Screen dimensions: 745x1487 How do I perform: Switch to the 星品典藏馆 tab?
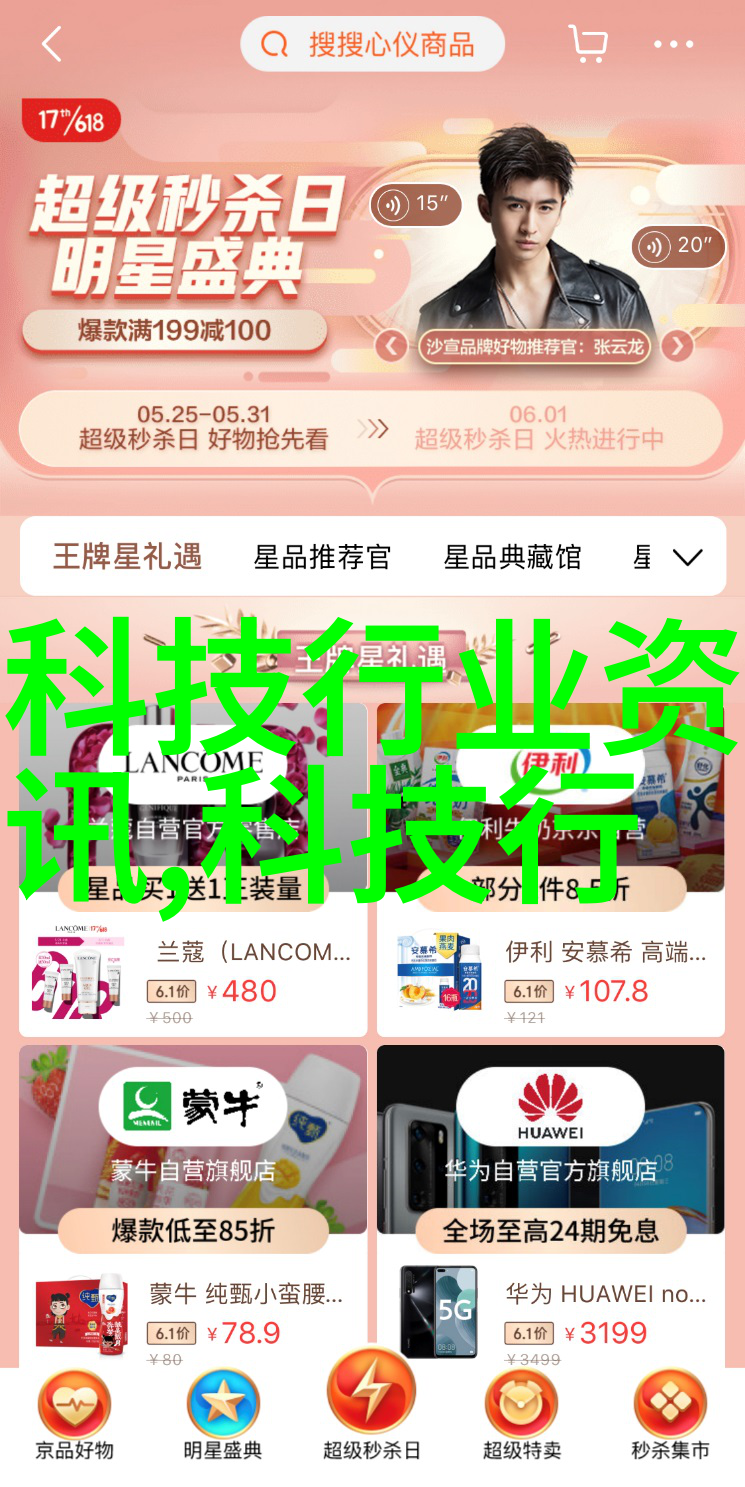tap(512, 557)
